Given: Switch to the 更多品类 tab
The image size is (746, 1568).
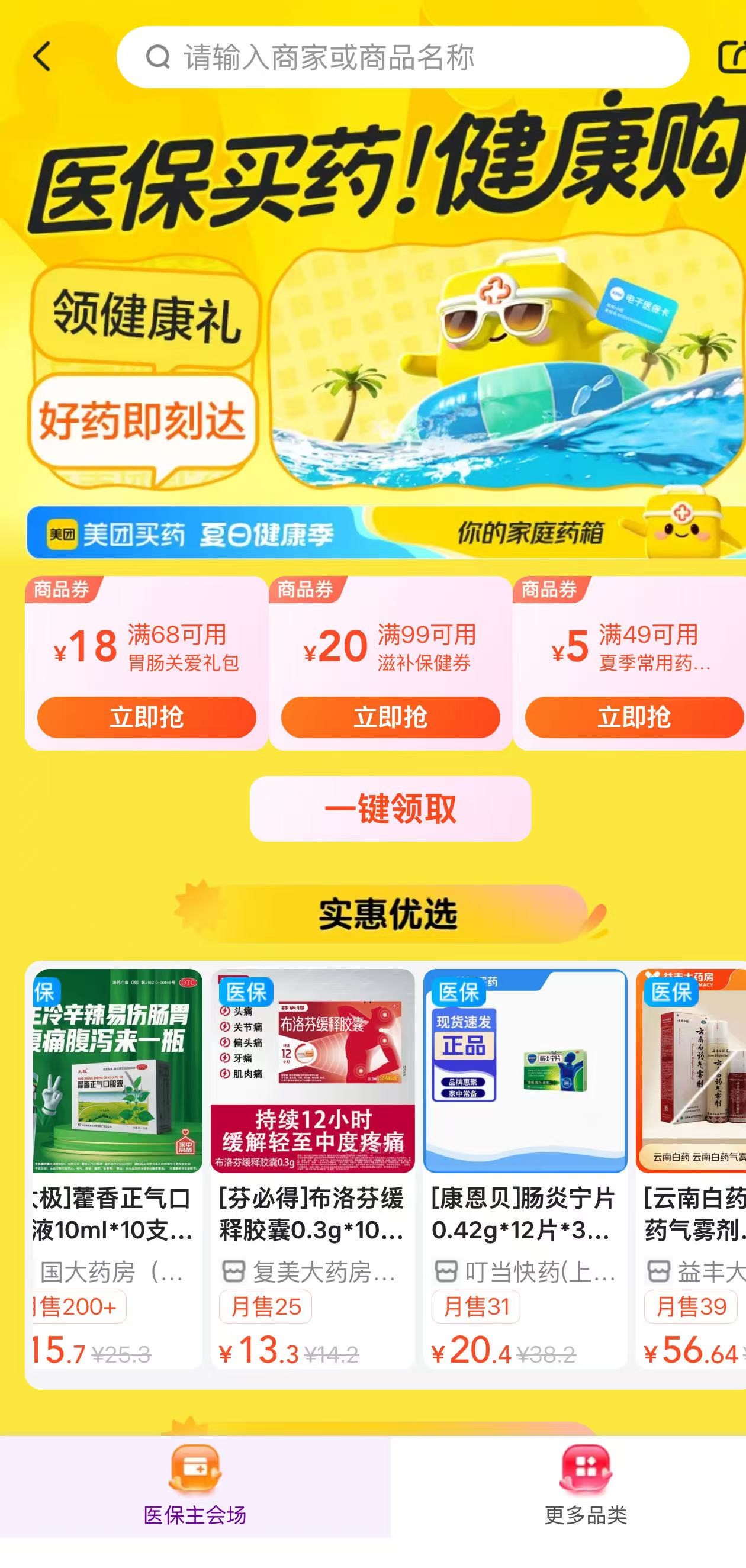Looking at the screenshot, I should [584, 1486].
